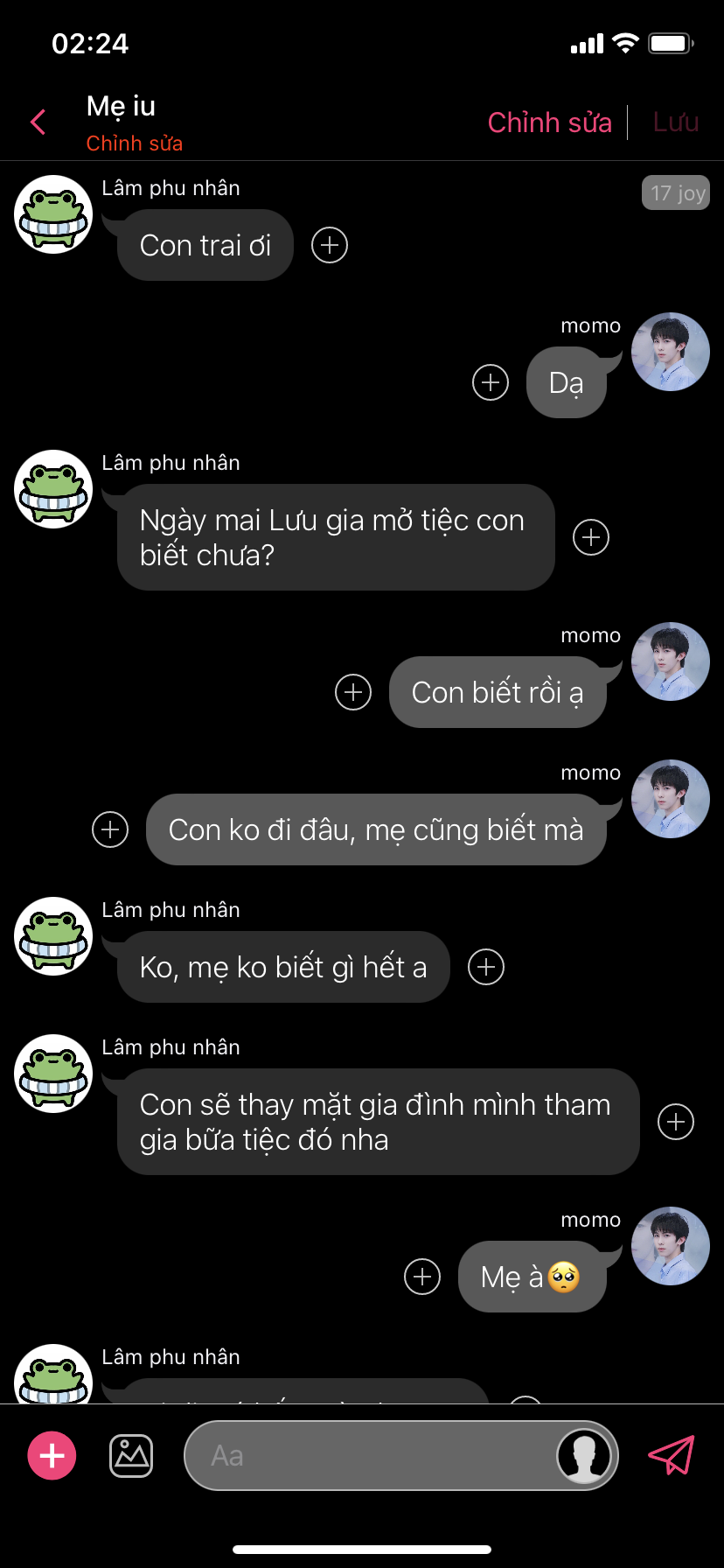Viewport: 724px width, 1568px height.
Task: Go back with the pink arrow
Action: [38, 122]
